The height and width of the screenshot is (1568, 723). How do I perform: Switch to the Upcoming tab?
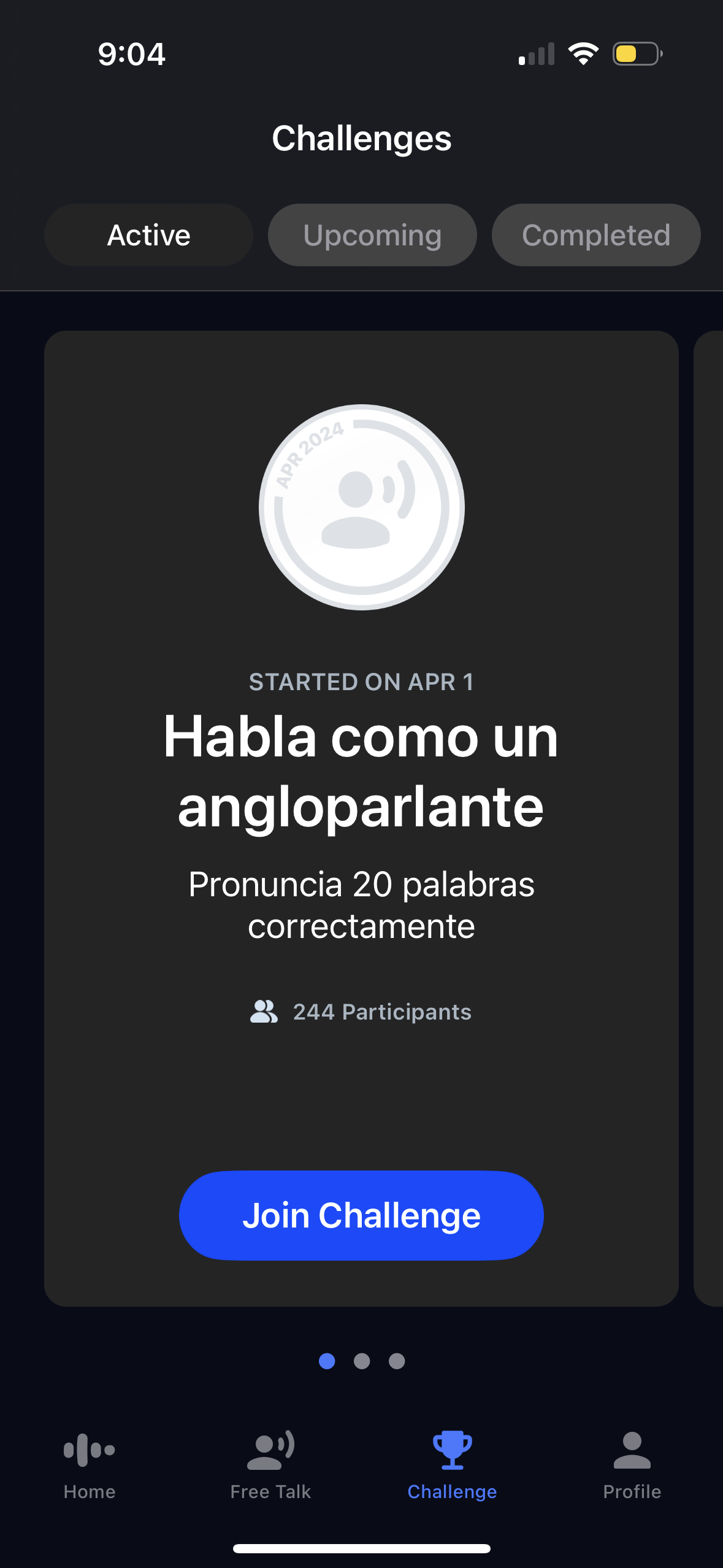coord(372,235)
